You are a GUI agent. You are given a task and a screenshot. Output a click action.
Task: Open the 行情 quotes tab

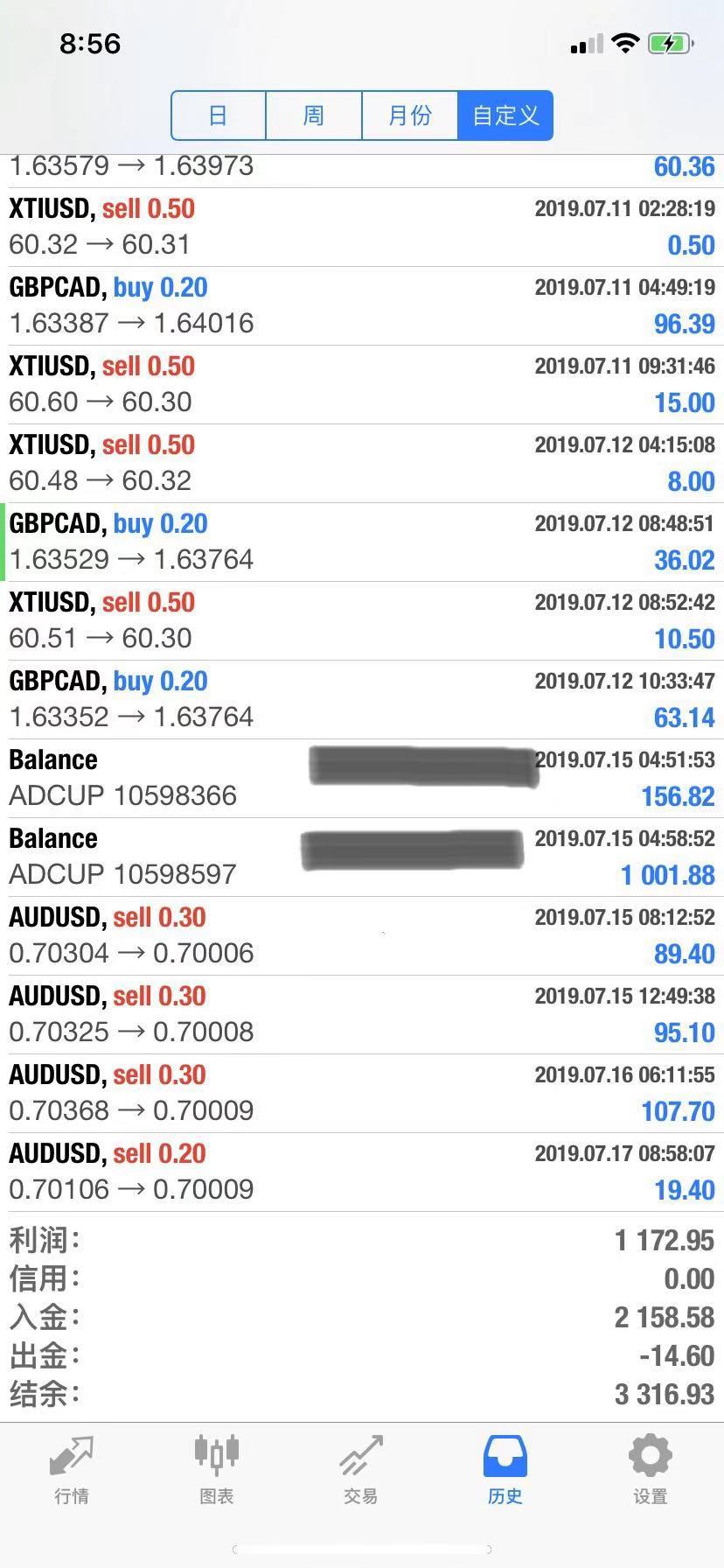(x=72, y=1470)
